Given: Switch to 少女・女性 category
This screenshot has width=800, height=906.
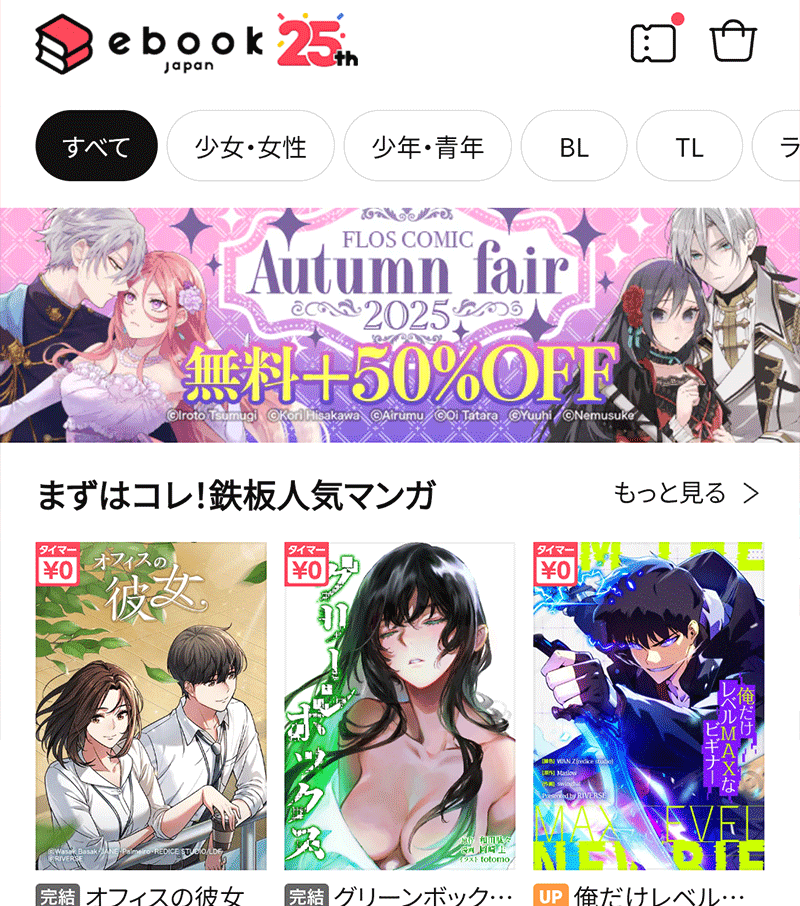Looking at the screenshot, I should point(250,146).
